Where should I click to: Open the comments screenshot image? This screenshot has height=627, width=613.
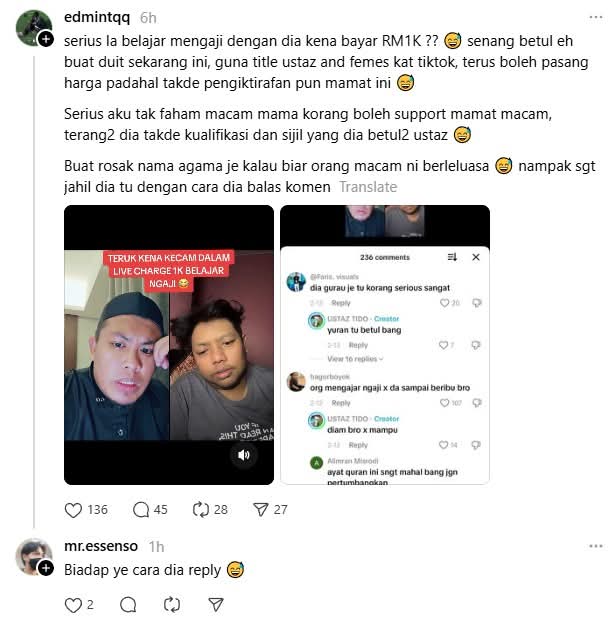385,345
